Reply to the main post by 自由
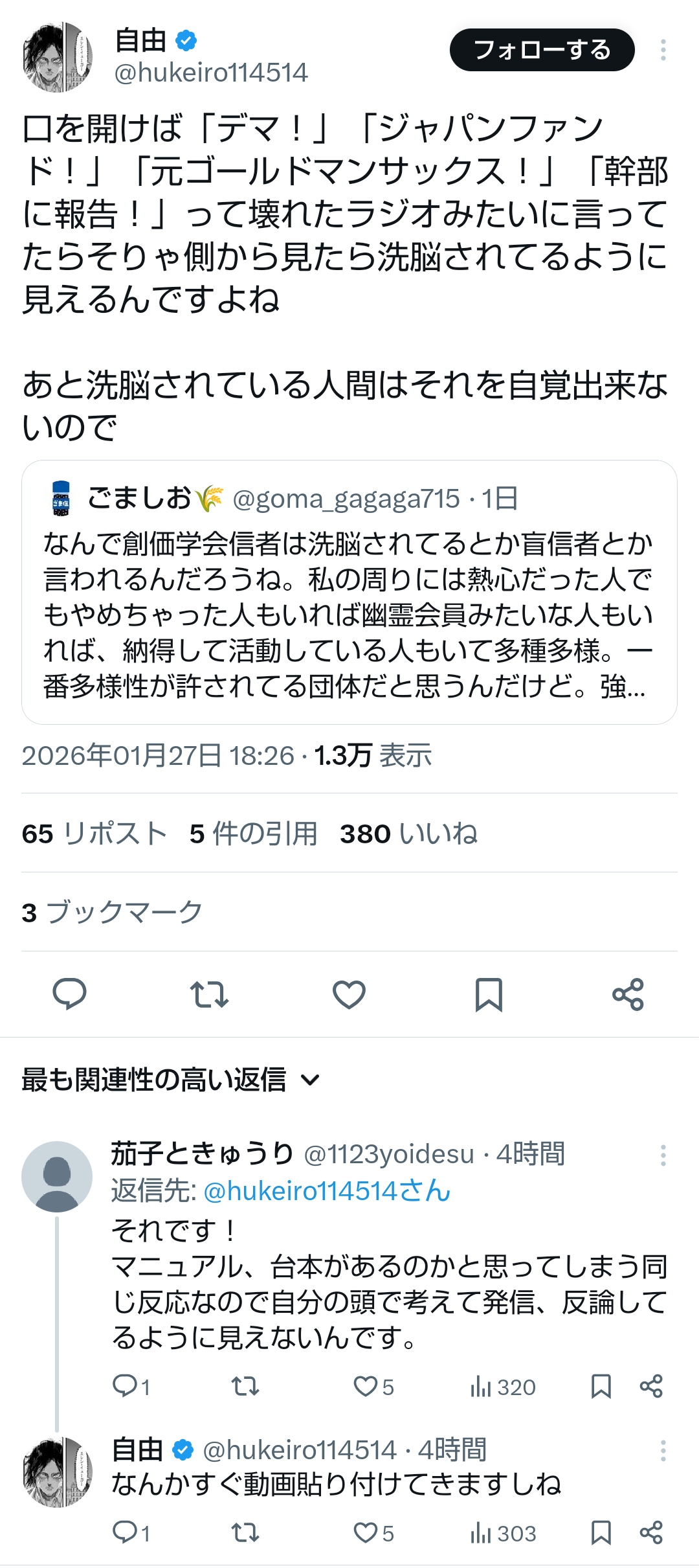Viewport: 699px width, 1568px height. click(69, 994)
